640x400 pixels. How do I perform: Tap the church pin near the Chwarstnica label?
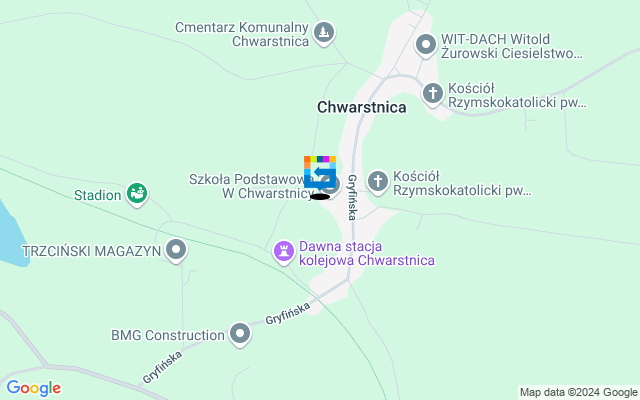432,94
